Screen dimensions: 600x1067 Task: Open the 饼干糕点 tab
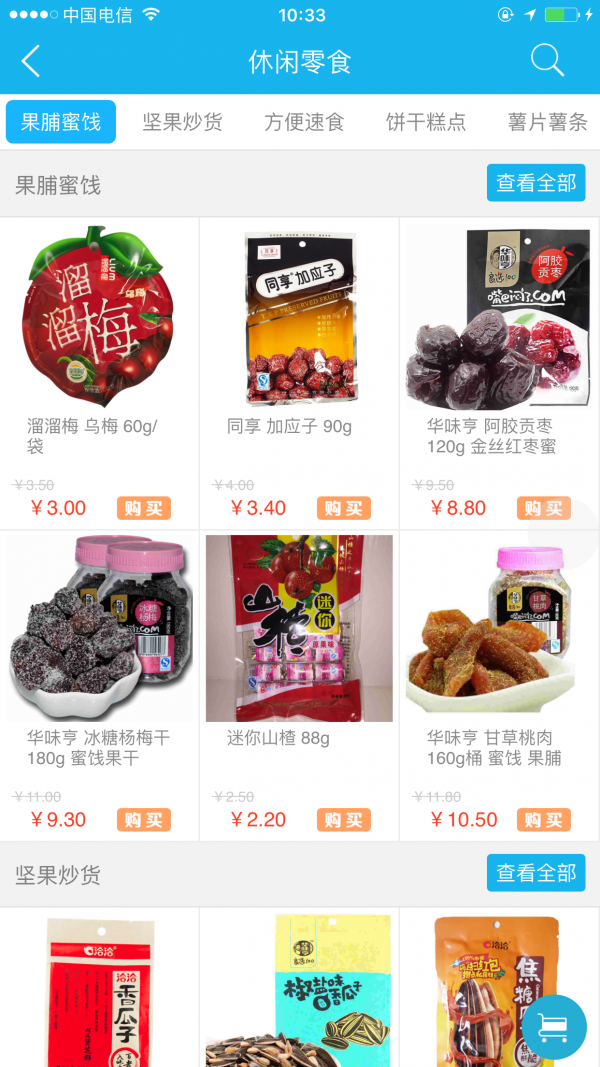click(426, 122)
